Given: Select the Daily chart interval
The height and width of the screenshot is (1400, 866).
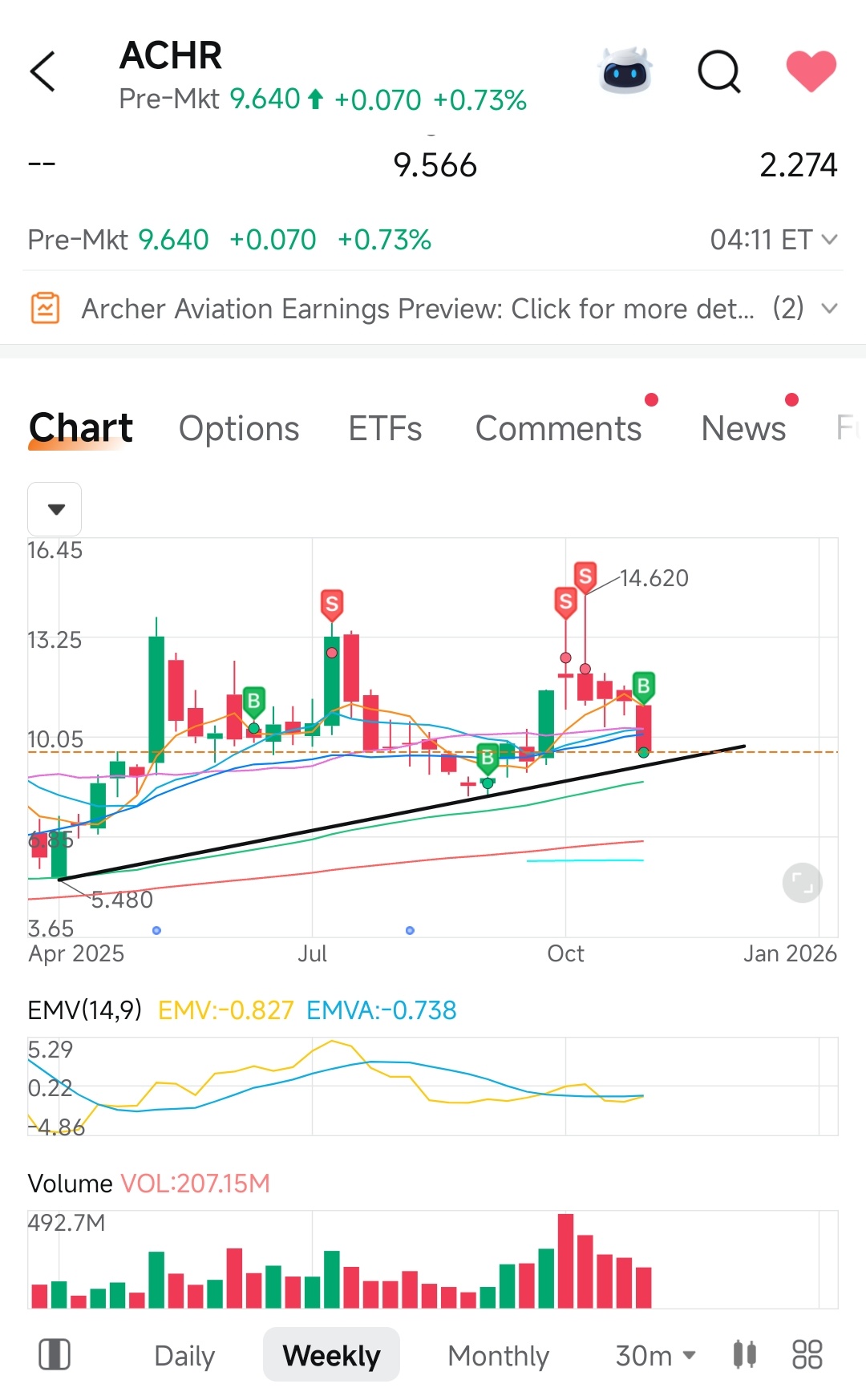Looking at the screenshot, I should [x=184, y=1355].
